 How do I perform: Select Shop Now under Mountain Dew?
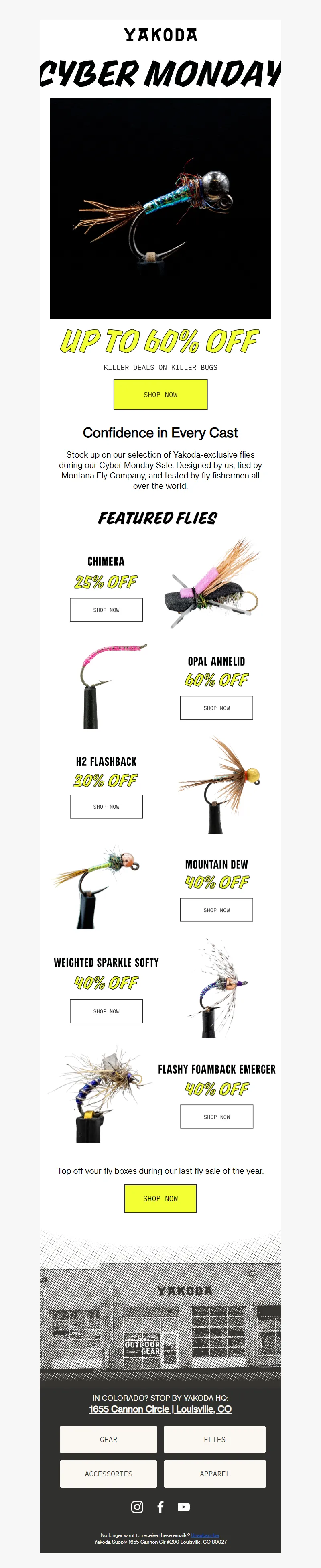click(216, 910)
